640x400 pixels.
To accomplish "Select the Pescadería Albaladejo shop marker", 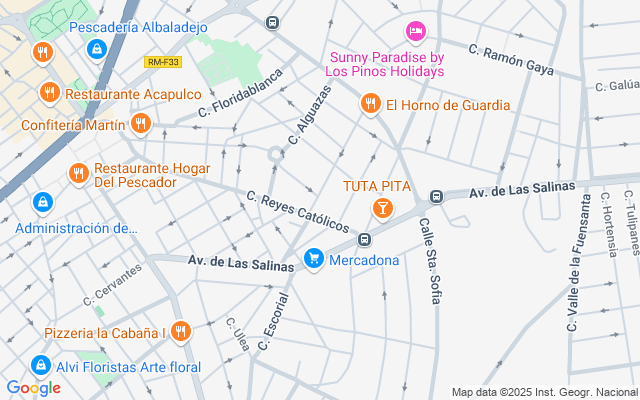I will coord(95,48).
